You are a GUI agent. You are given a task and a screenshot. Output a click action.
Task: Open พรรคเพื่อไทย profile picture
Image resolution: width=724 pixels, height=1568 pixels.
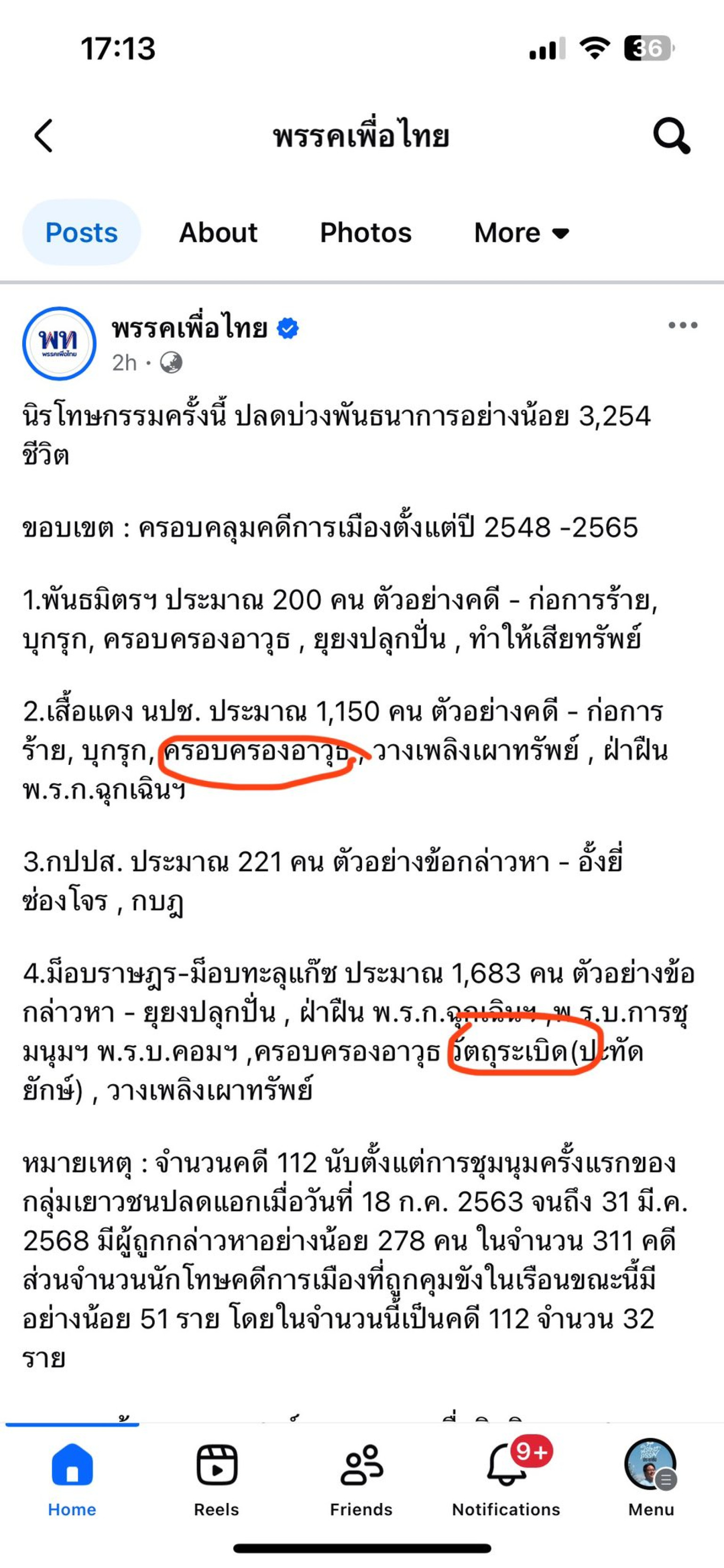coord(59,343)
